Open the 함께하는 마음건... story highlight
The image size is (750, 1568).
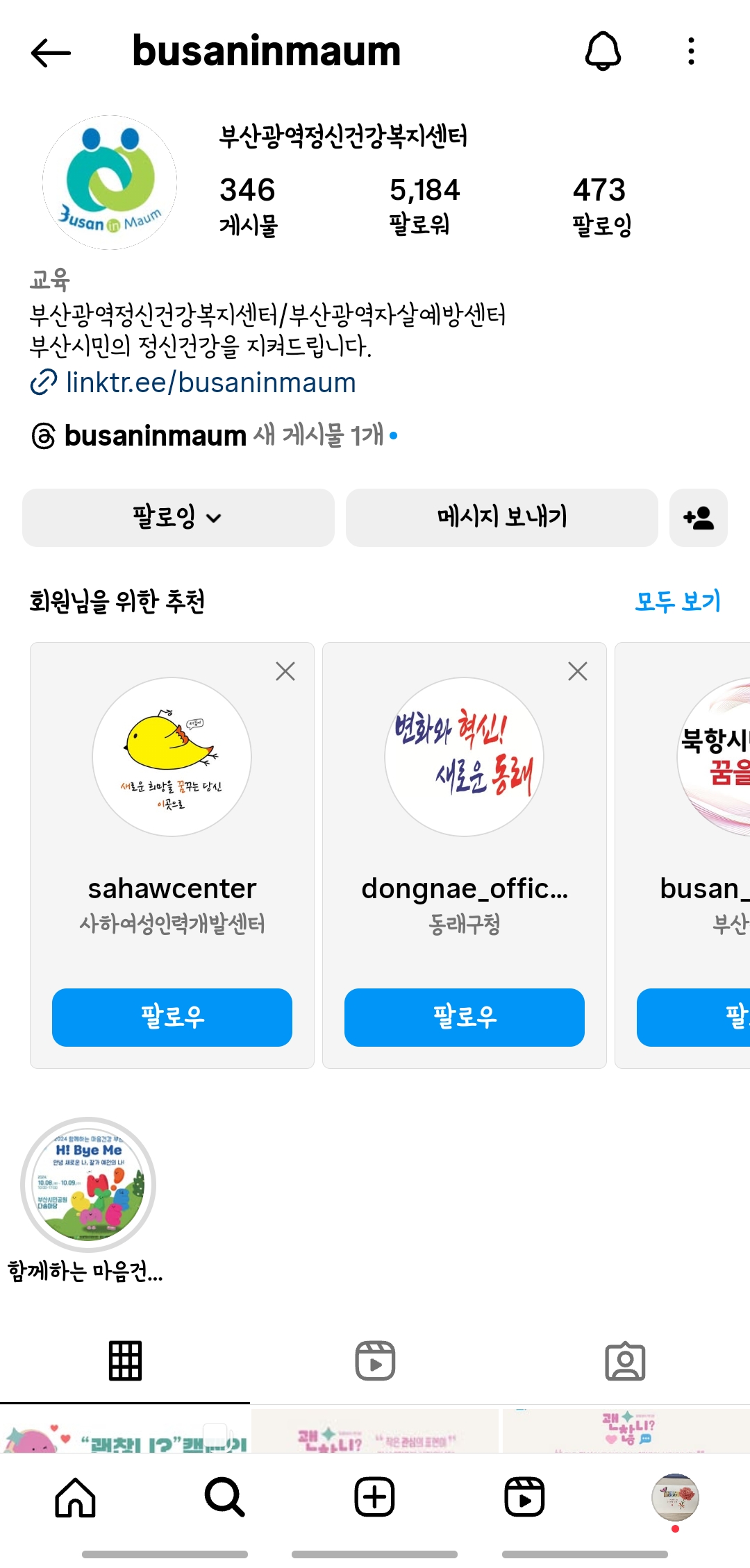88,1184
